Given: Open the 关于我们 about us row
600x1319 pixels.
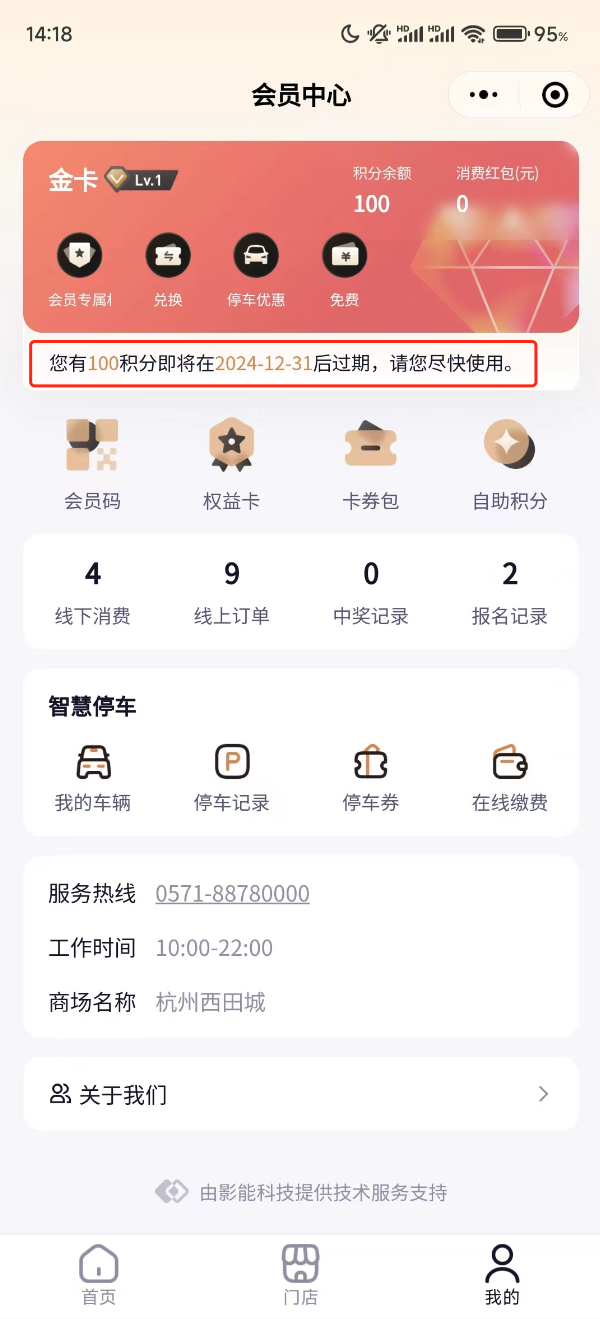Looking at the screenshot, I should (300, 1094).
